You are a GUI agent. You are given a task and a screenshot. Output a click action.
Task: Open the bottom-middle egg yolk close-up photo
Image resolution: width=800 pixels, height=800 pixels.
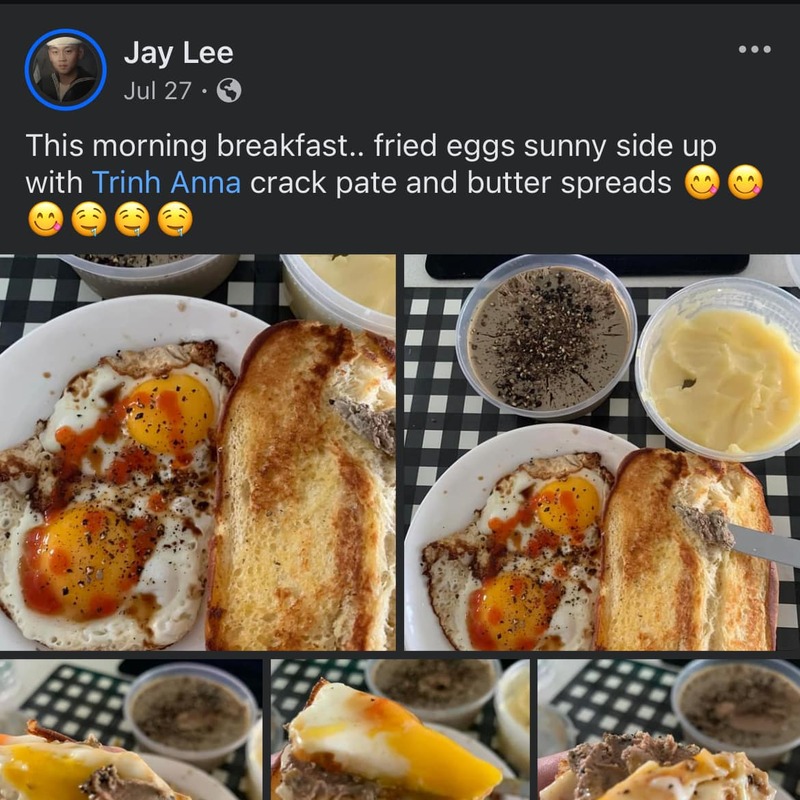(400, 729)
